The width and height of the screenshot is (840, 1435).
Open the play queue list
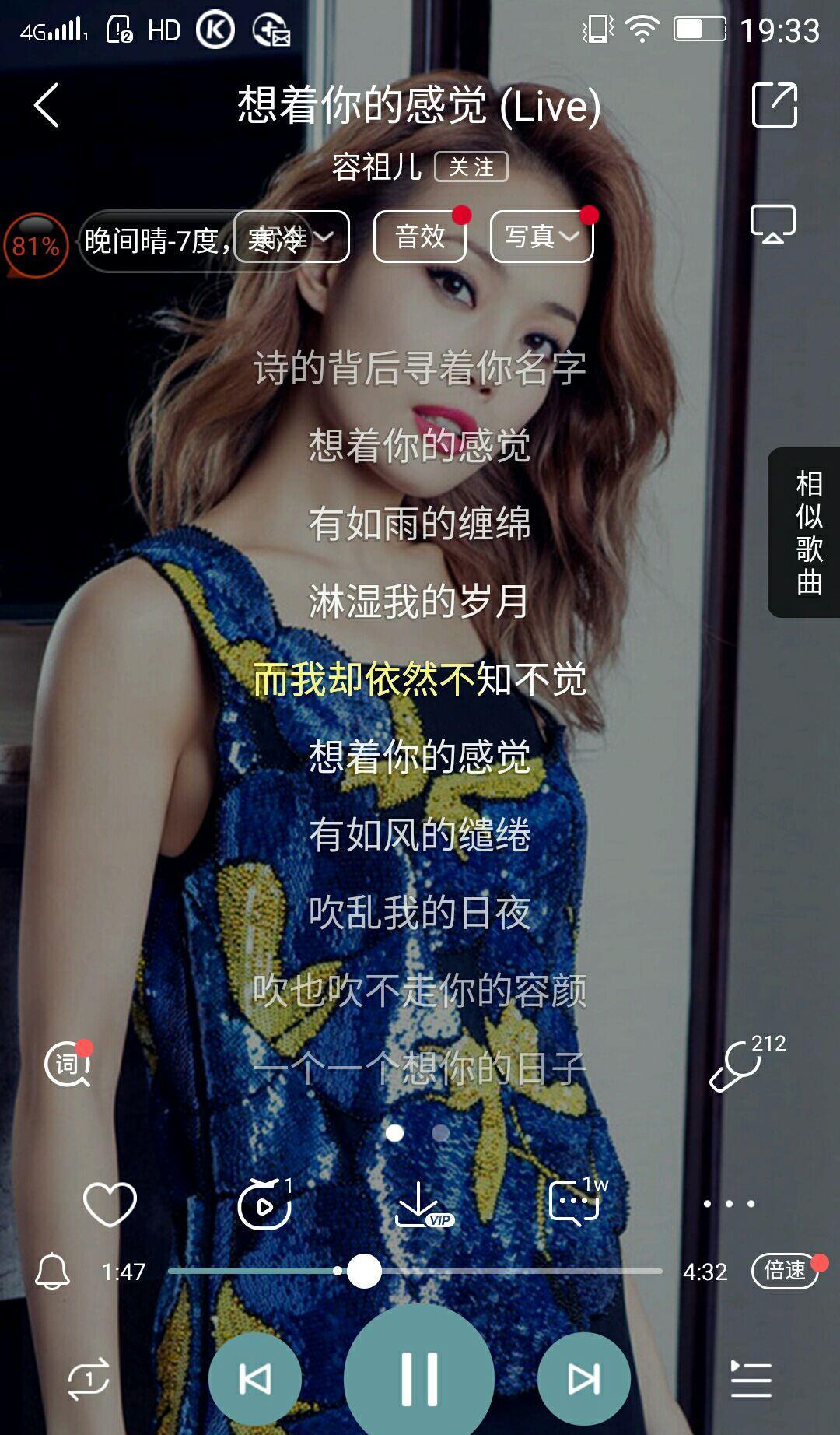(x=751, y=1380)
